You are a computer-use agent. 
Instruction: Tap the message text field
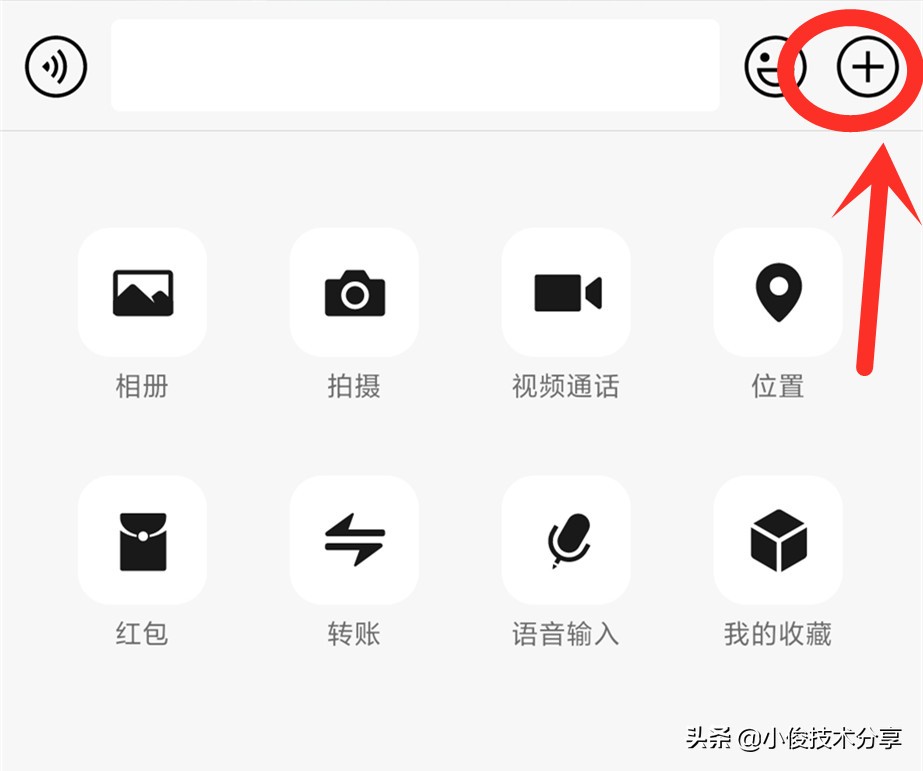pos(415,65)
